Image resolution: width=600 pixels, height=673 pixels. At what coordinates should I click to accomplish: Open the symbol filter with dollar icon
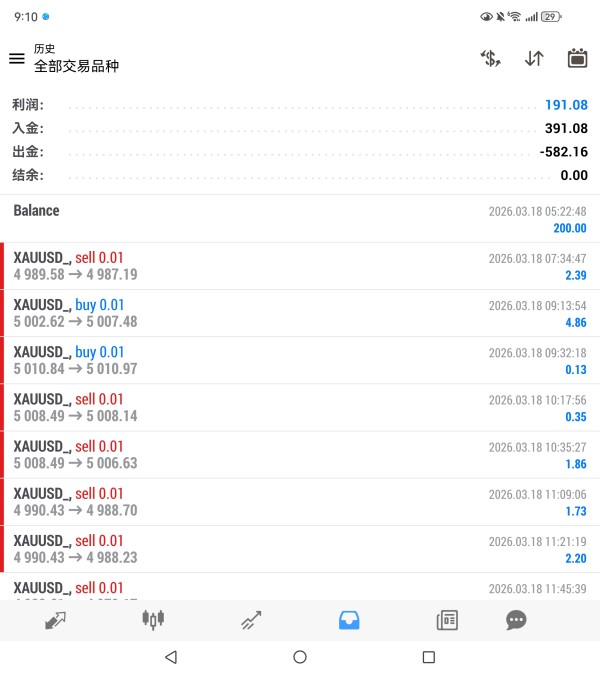[490, 58]
